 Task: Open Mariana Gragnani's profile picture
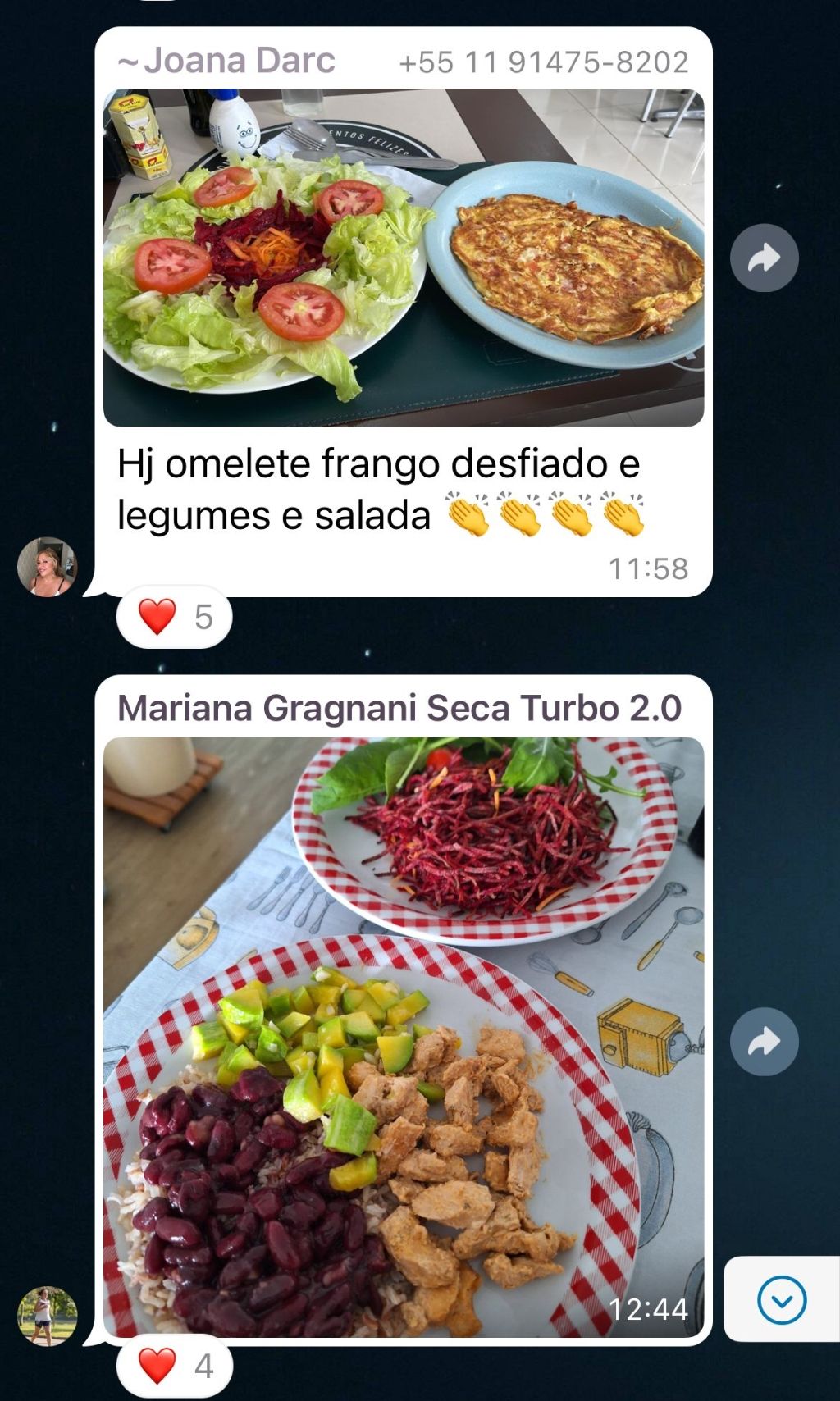coord(47,1316)
